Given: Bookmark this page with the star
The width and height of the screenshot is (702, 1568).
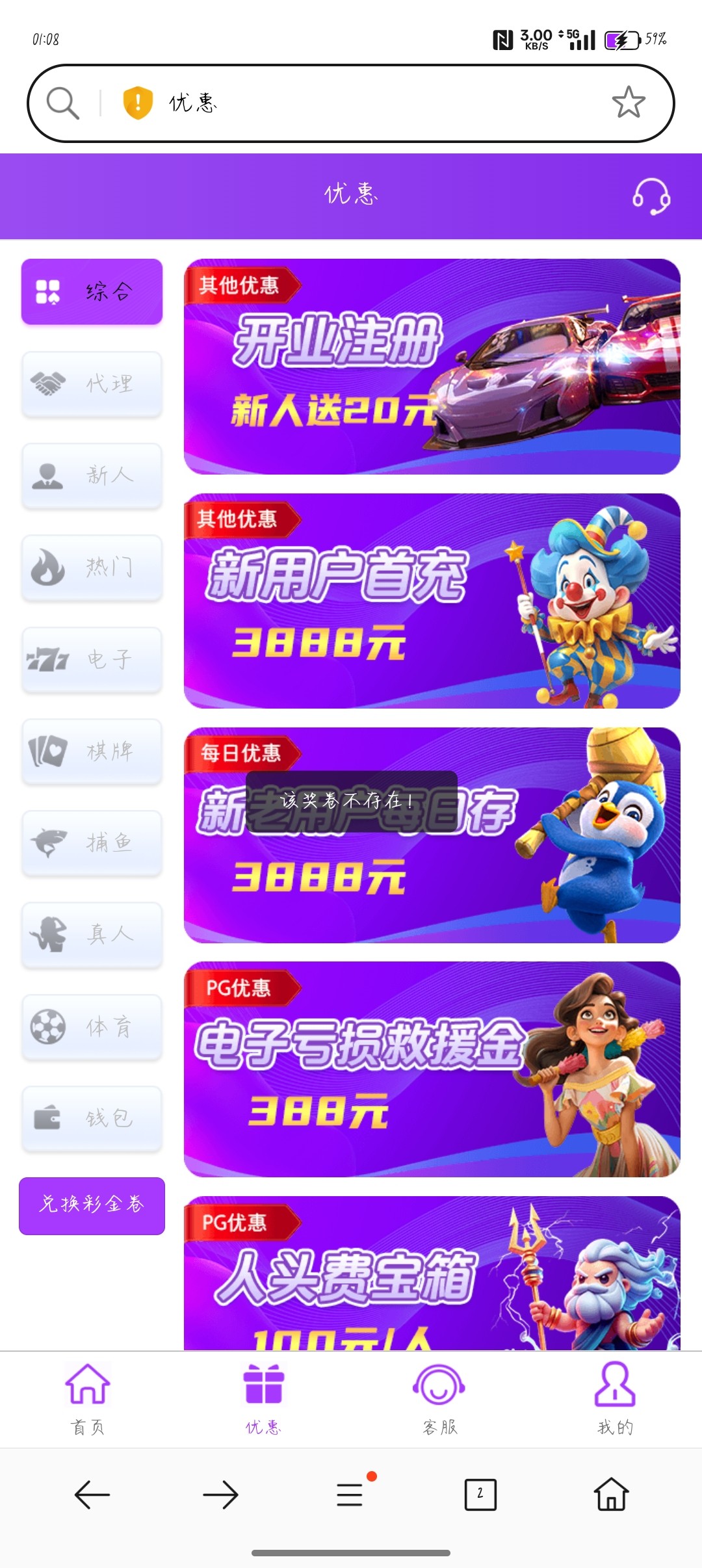Looking at the screenshot, I should coord(629,103).
